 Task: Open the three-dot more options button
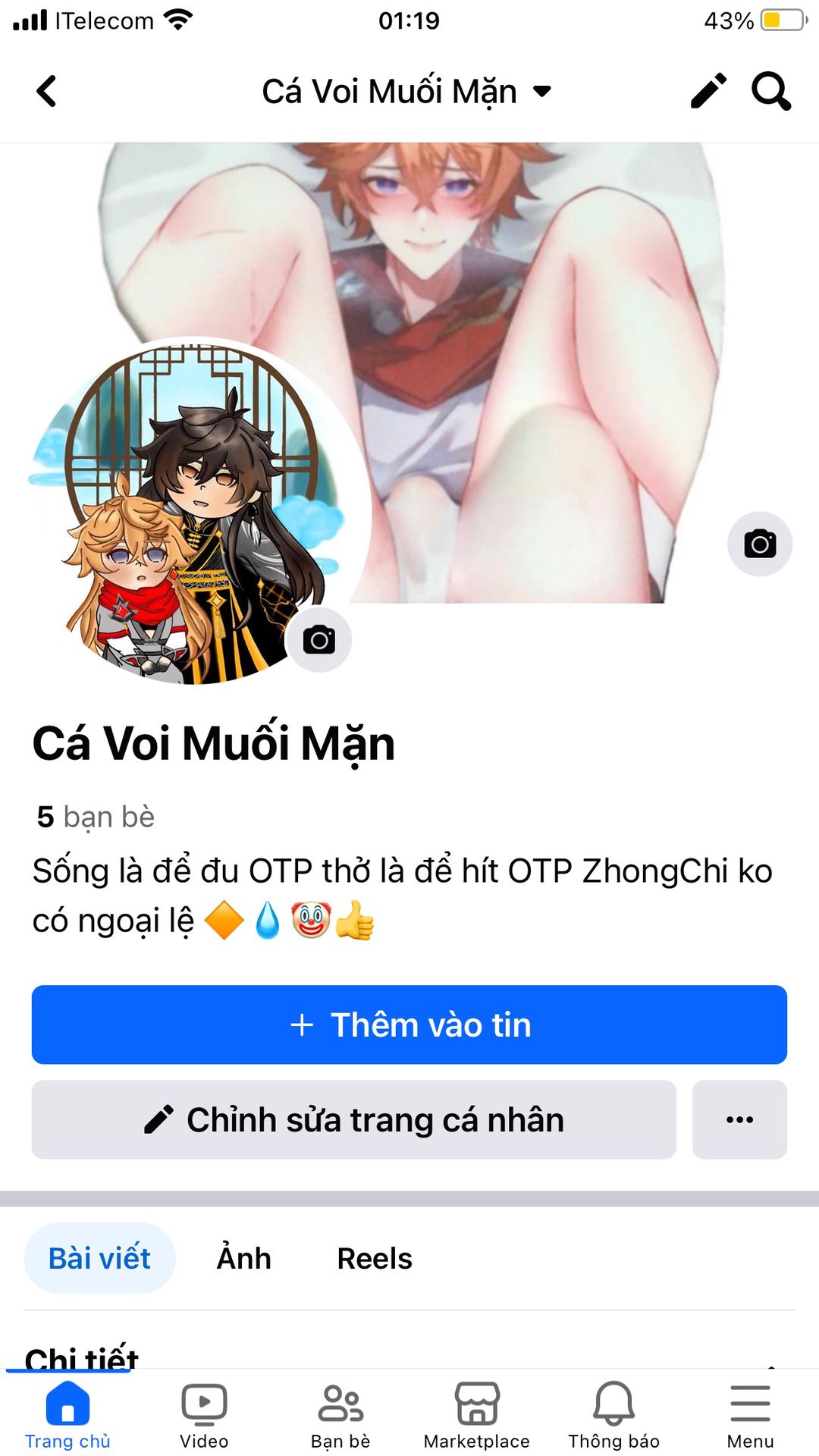pyautogui.click(x=739, y=1119)
